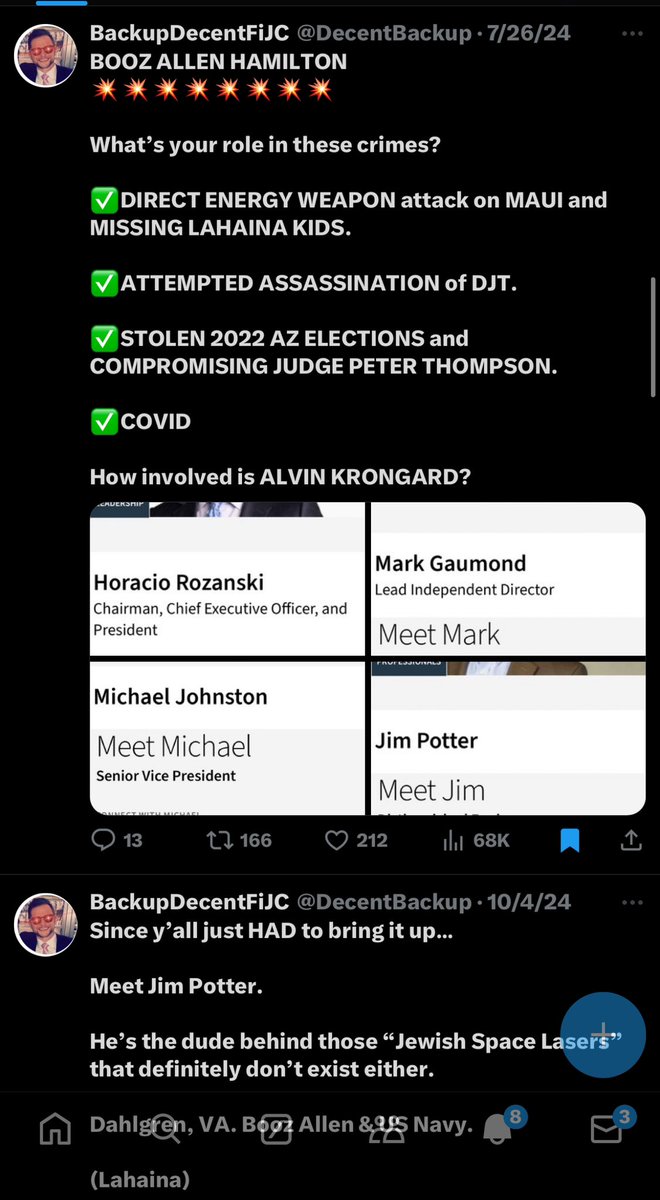The image size is (660, 1200).
Task: Share the Booz Allen Hamilton post
Action: (631, 840)
